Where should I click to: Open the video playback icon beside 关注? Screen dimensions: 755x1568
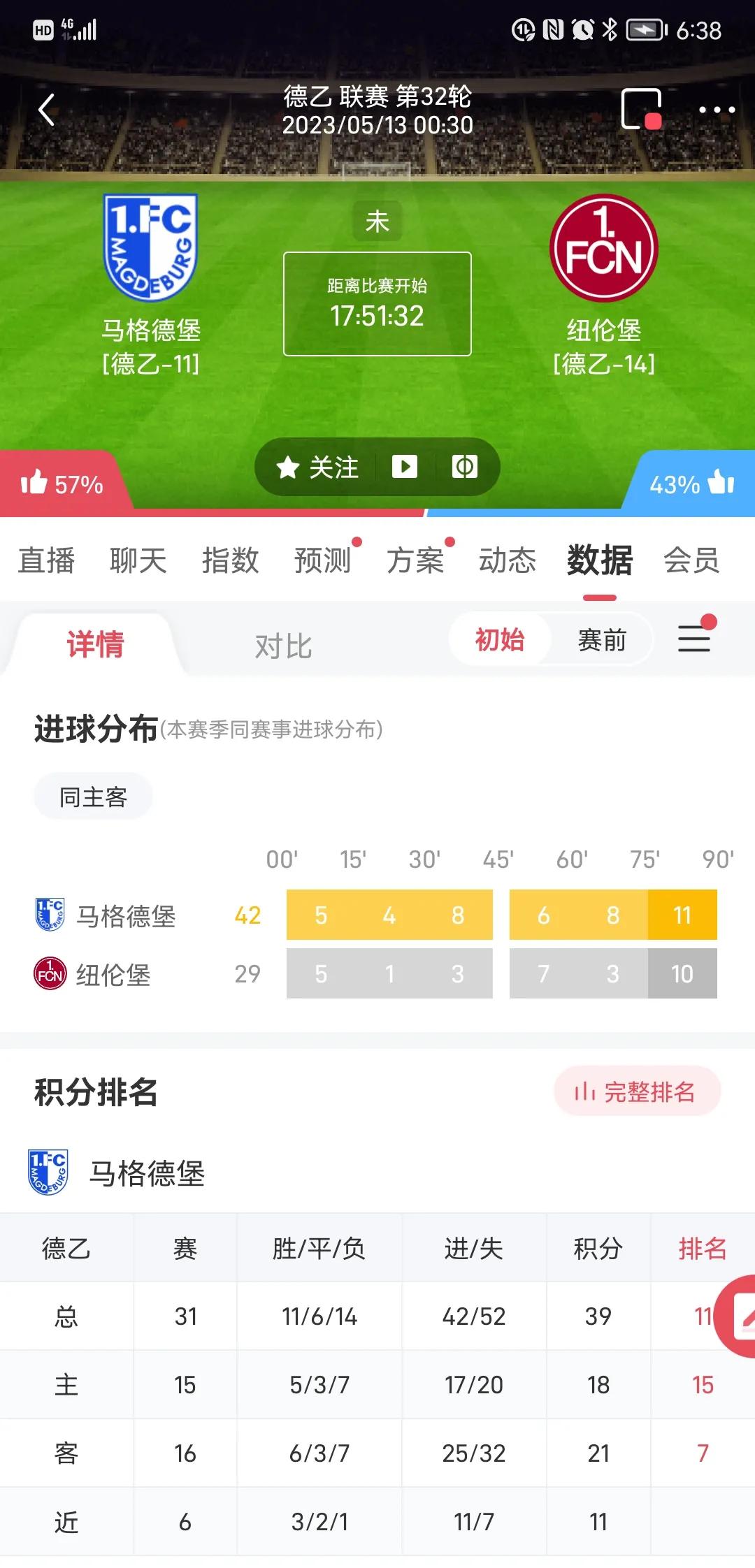[405, 467]
